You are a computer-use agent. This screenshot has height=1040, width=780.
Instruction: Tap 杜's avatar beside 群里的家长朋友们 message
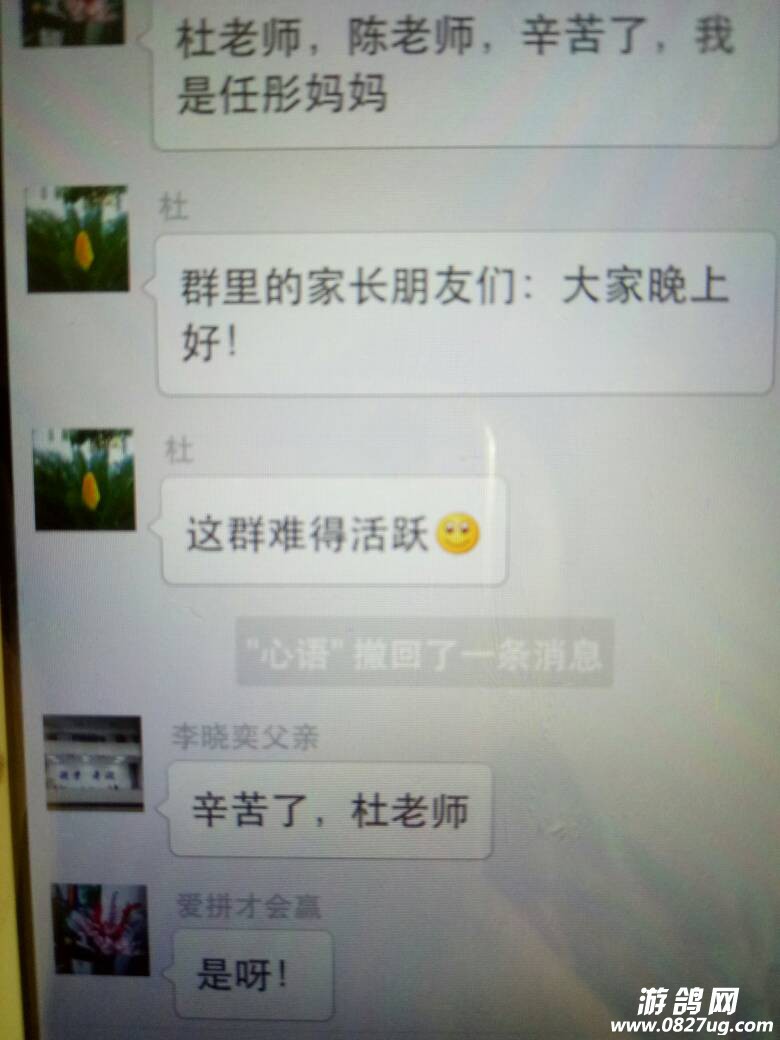click(x=77, y=239)
